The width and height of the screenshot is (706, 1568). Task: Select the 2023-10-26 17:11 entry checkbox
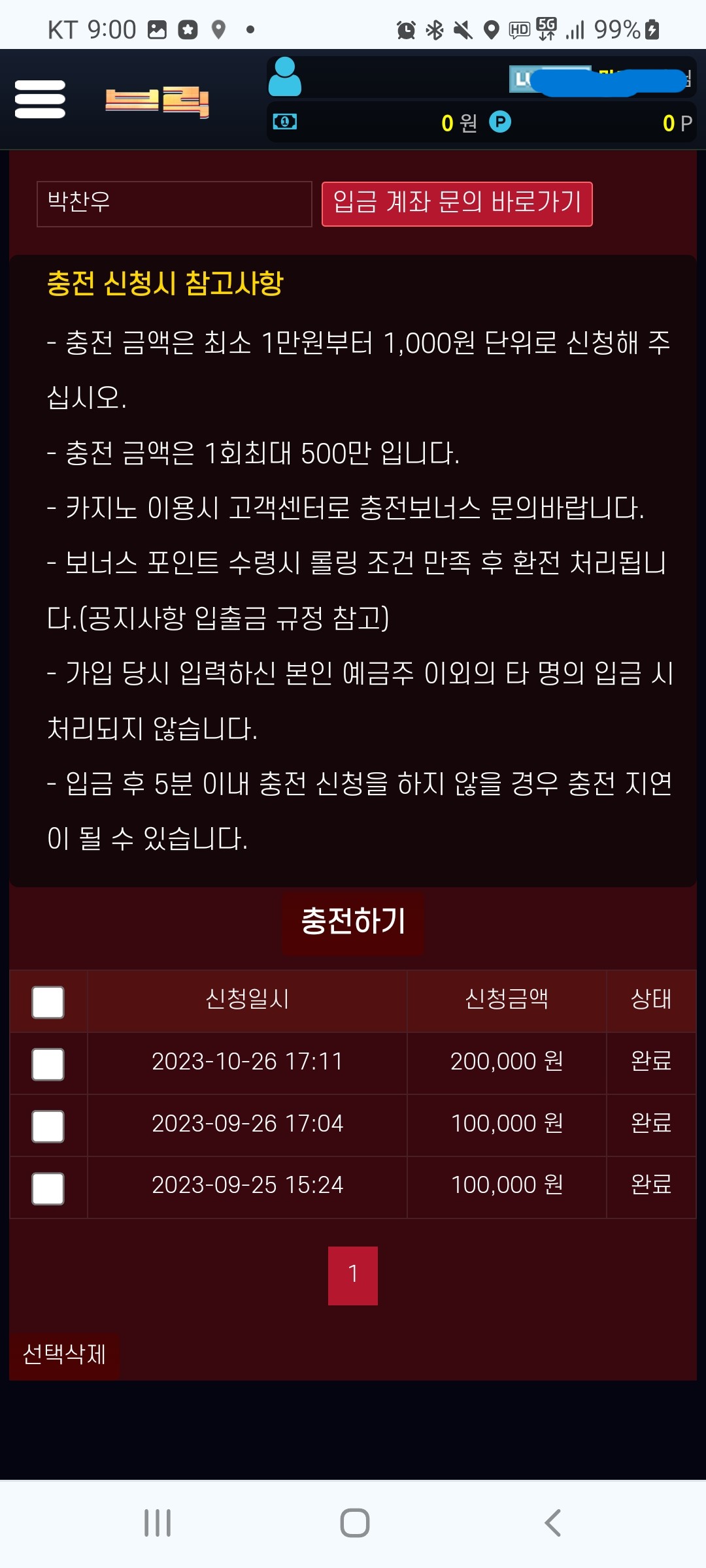pos(48,1064)
